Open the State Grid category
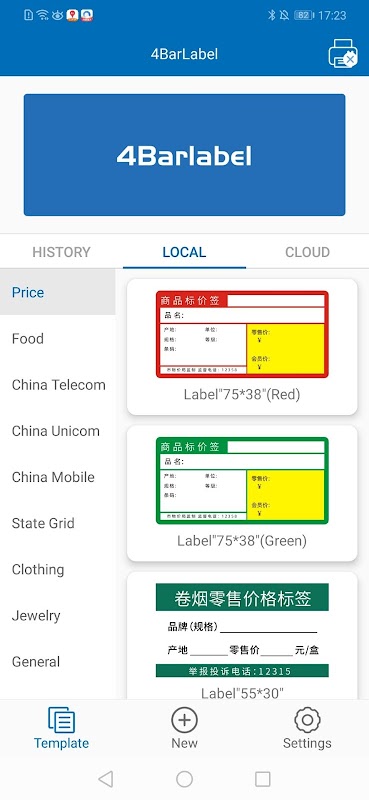369x800 pixels. pyautogui.click(x=58, y=523)
